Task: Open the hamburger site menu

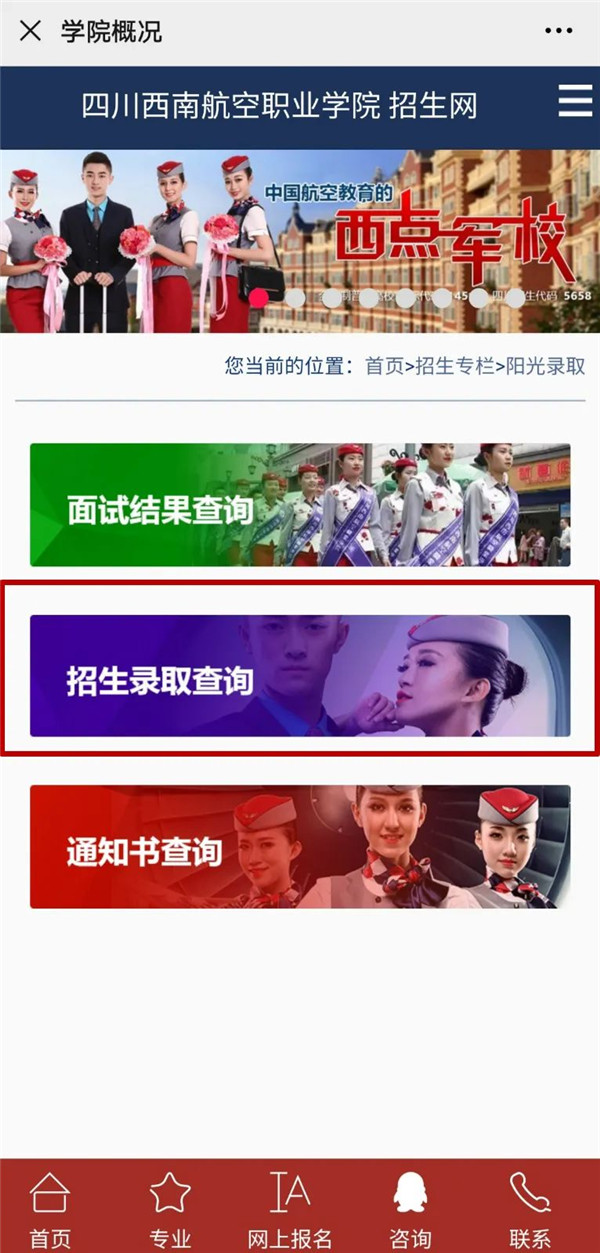Action: point(575,103)
